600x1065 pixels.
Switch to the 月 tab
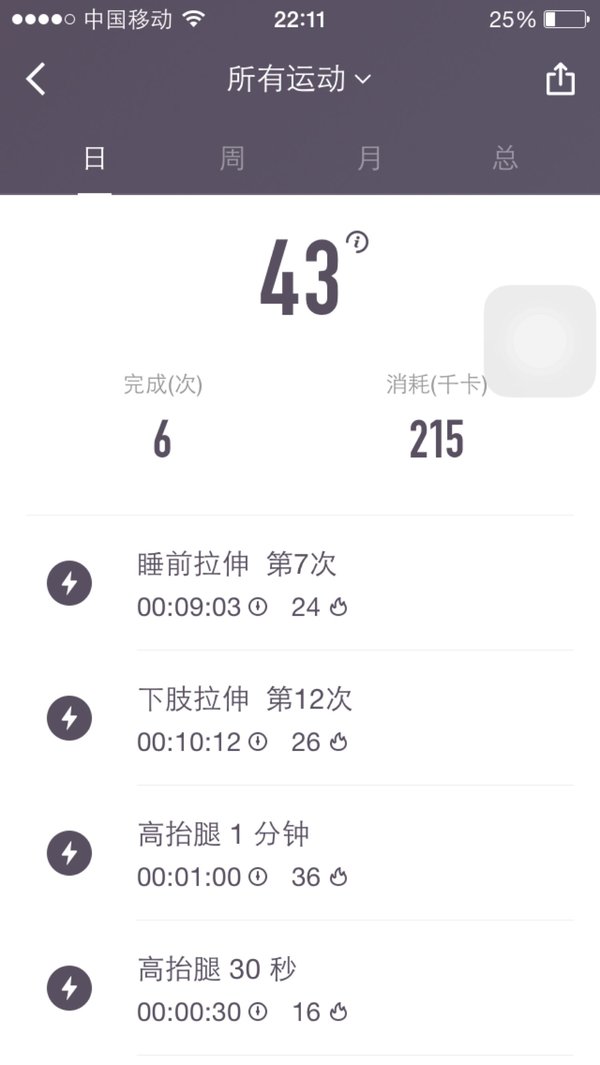(368, 159)
